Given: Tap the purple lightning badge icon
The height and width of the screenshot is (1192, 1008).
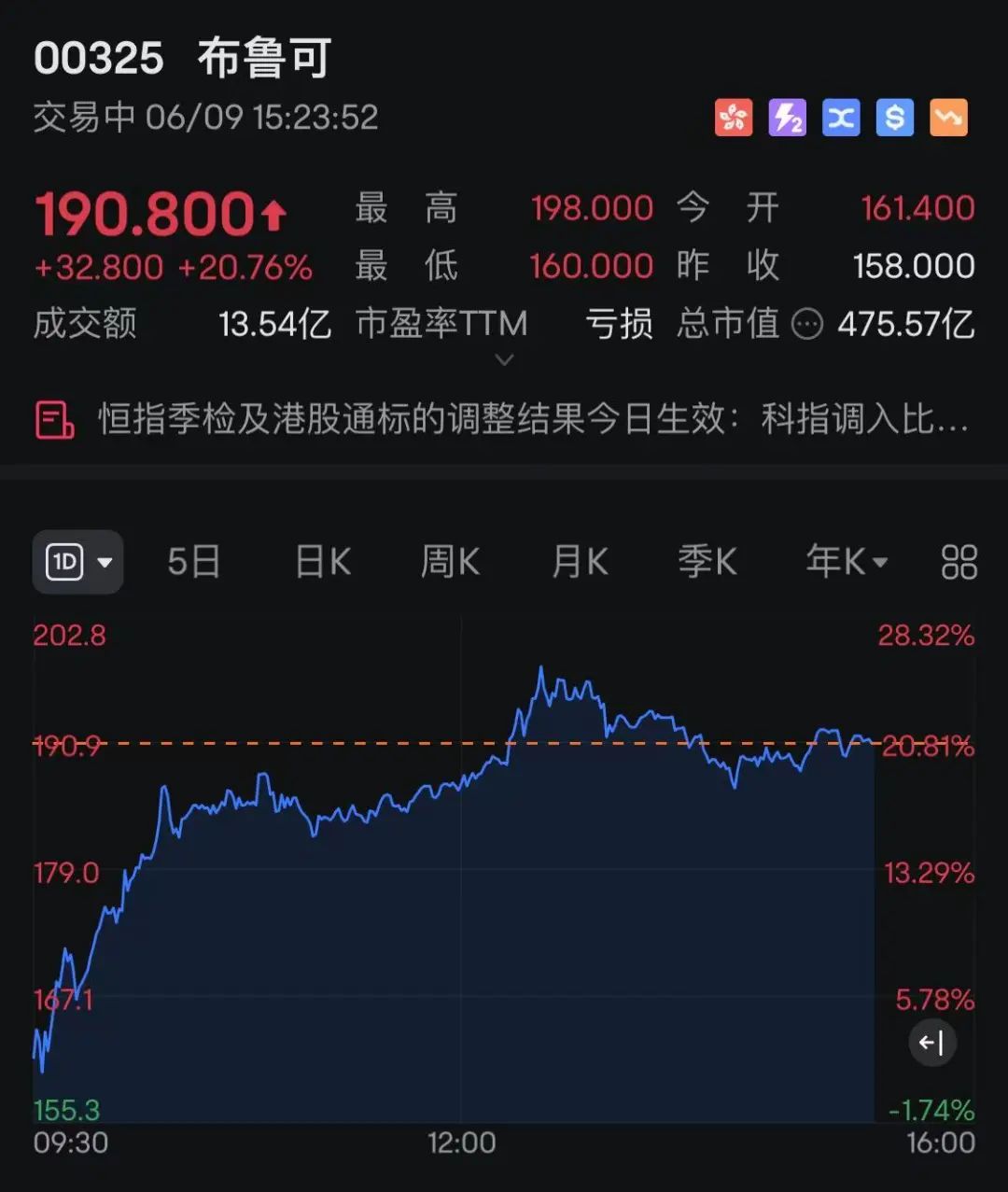Looking at the screenshot, I should pos(787,119).
